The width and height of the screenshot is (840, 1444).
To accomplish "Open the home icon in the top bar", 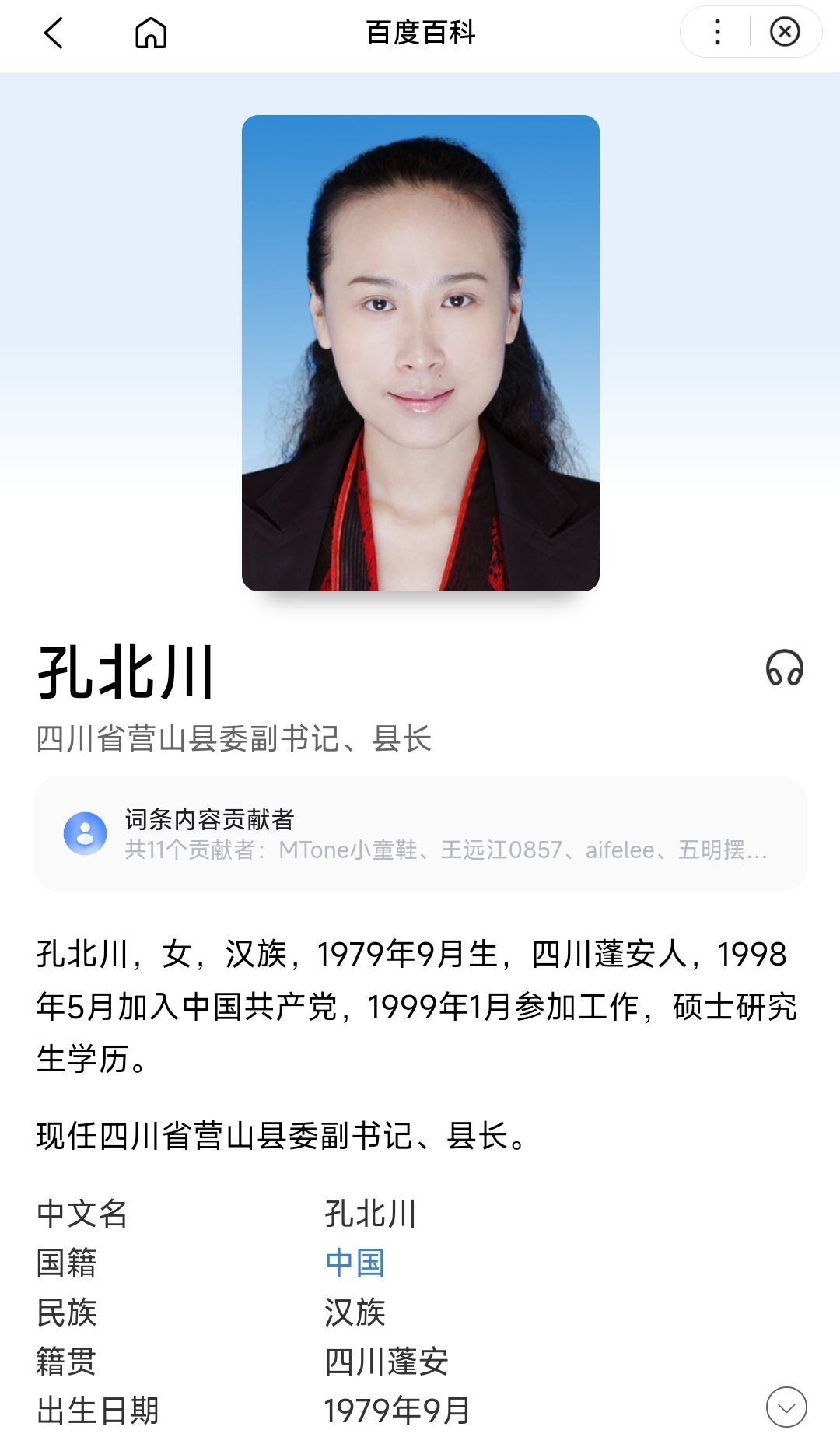I will pyautogui.click(x=151, y=33).
